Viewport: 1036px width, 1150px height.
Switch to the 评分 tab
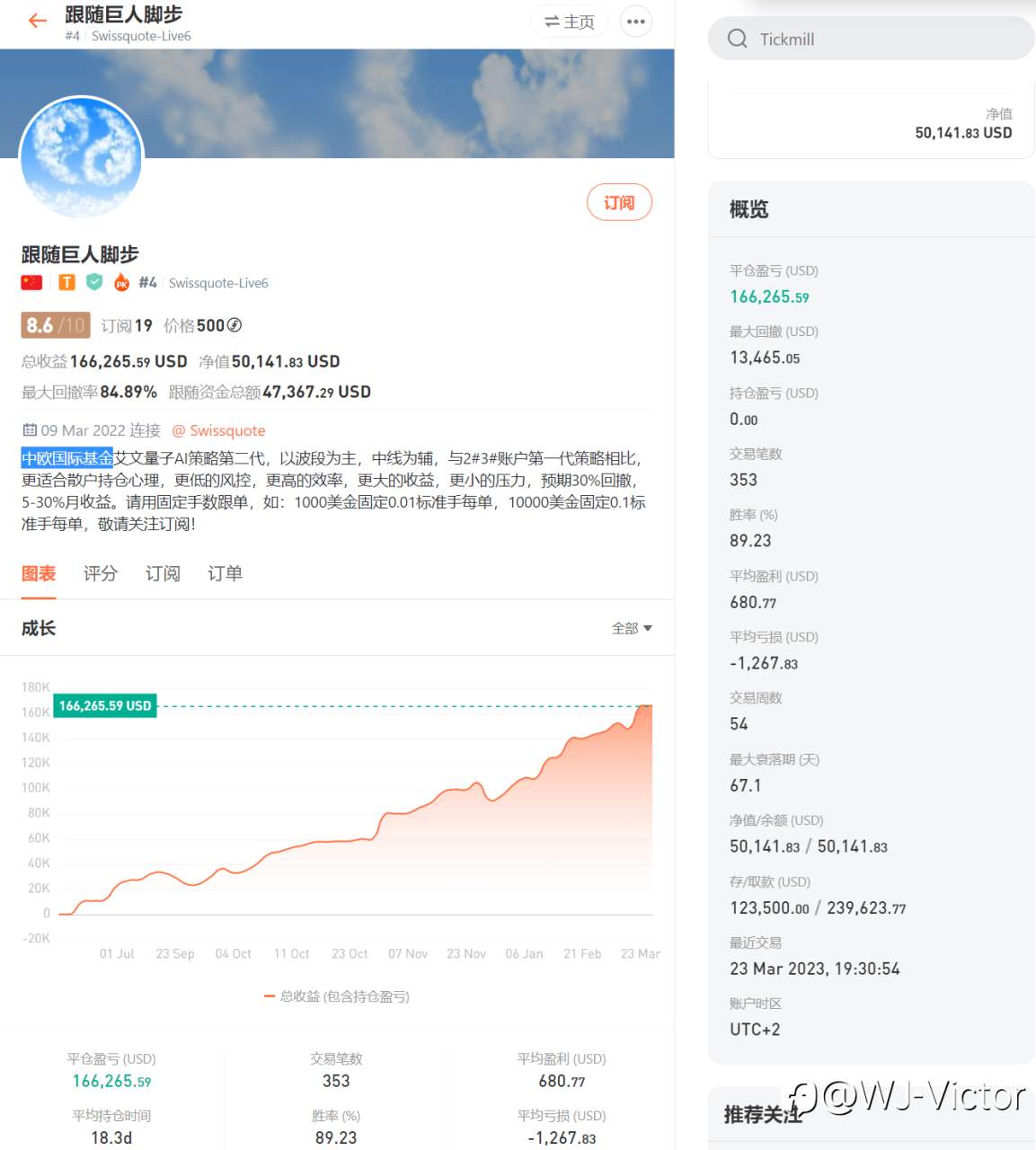pyautogui.click(x=101, y=573)
